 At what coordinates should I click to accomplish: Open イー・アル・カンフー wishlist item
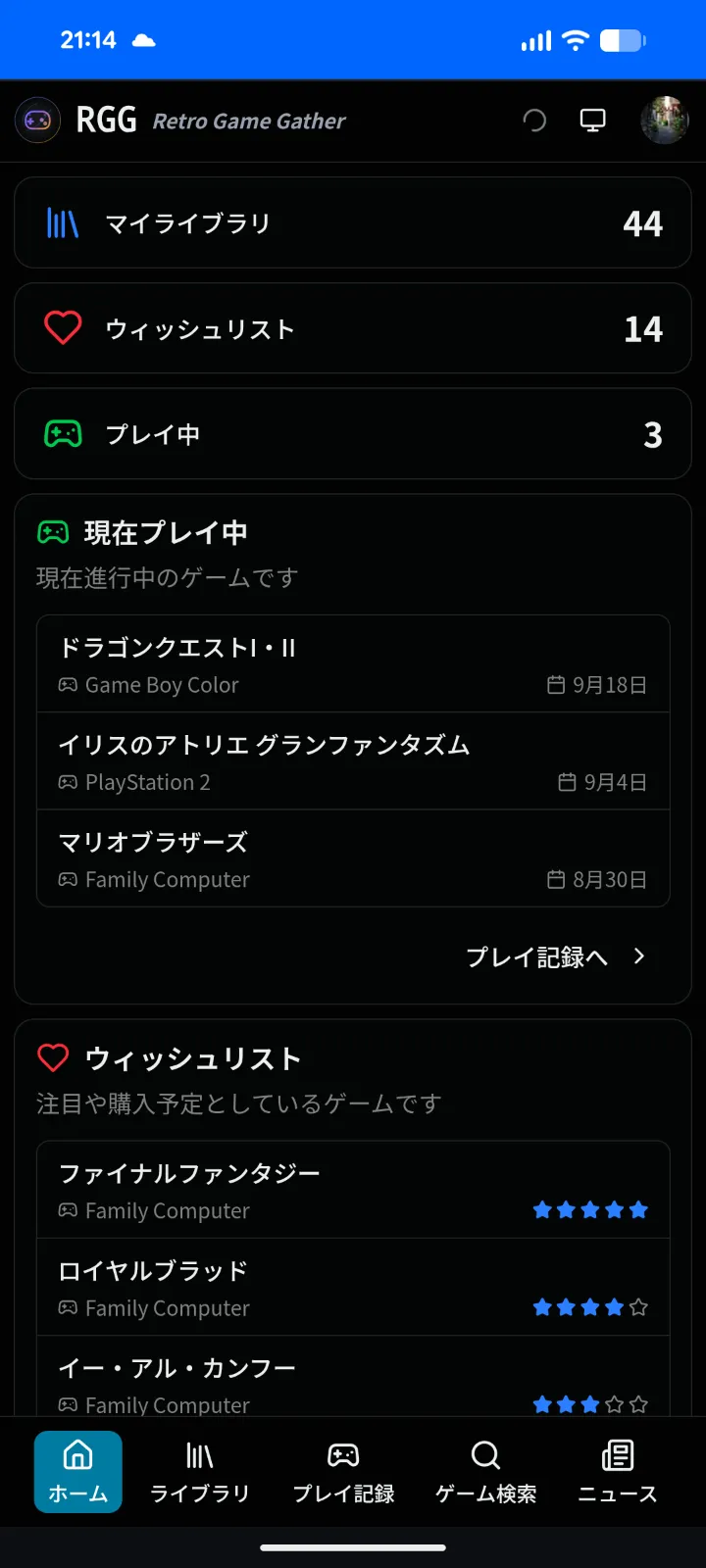pyautogui.click(x=353, y=1380)
